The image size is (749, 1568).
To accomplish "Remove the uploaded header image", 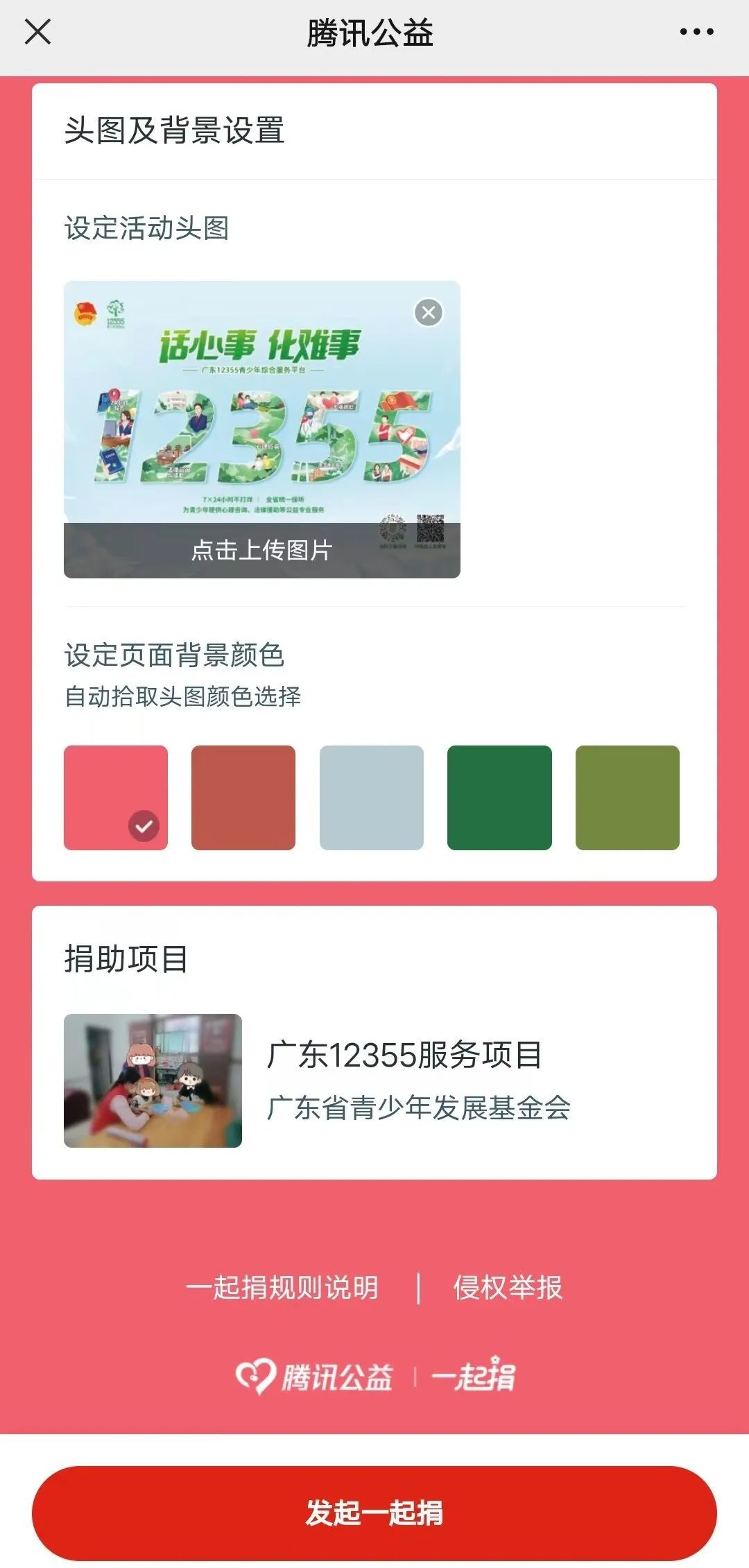I will [429, 313].
